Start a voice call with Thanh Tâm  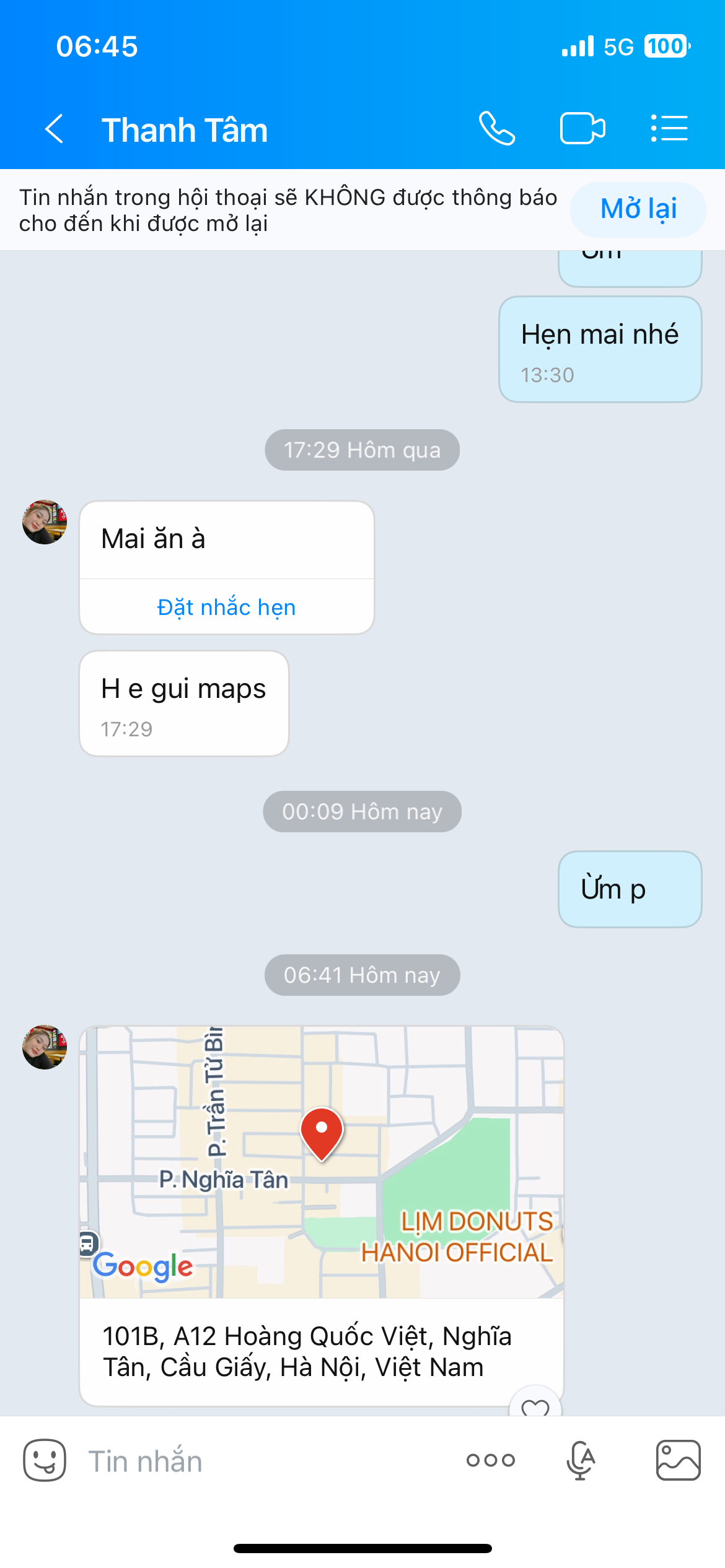497,129
